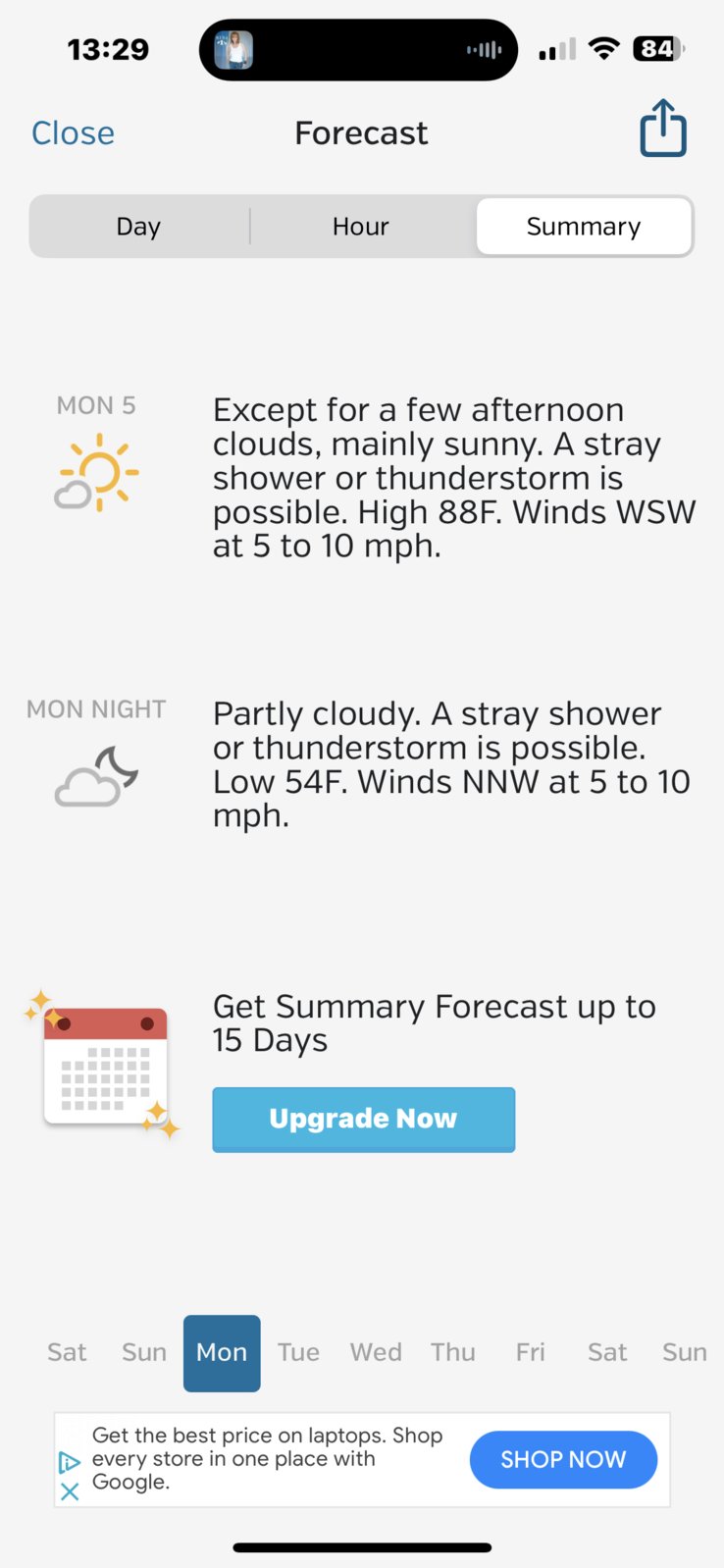The width and height of the screenshot is (724, 1568).
Task: View Thu forecast summary
Action: pyautogui.click(x=452, y=1352)
